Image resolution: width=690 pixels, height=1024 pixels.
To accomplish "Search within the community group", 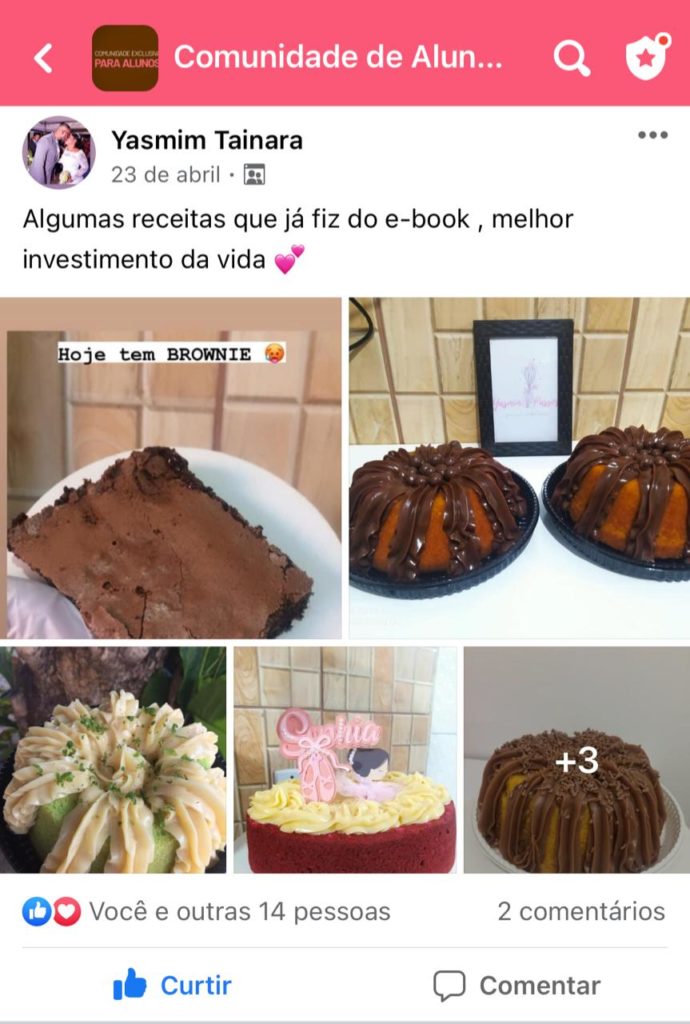I will point(572,58).
